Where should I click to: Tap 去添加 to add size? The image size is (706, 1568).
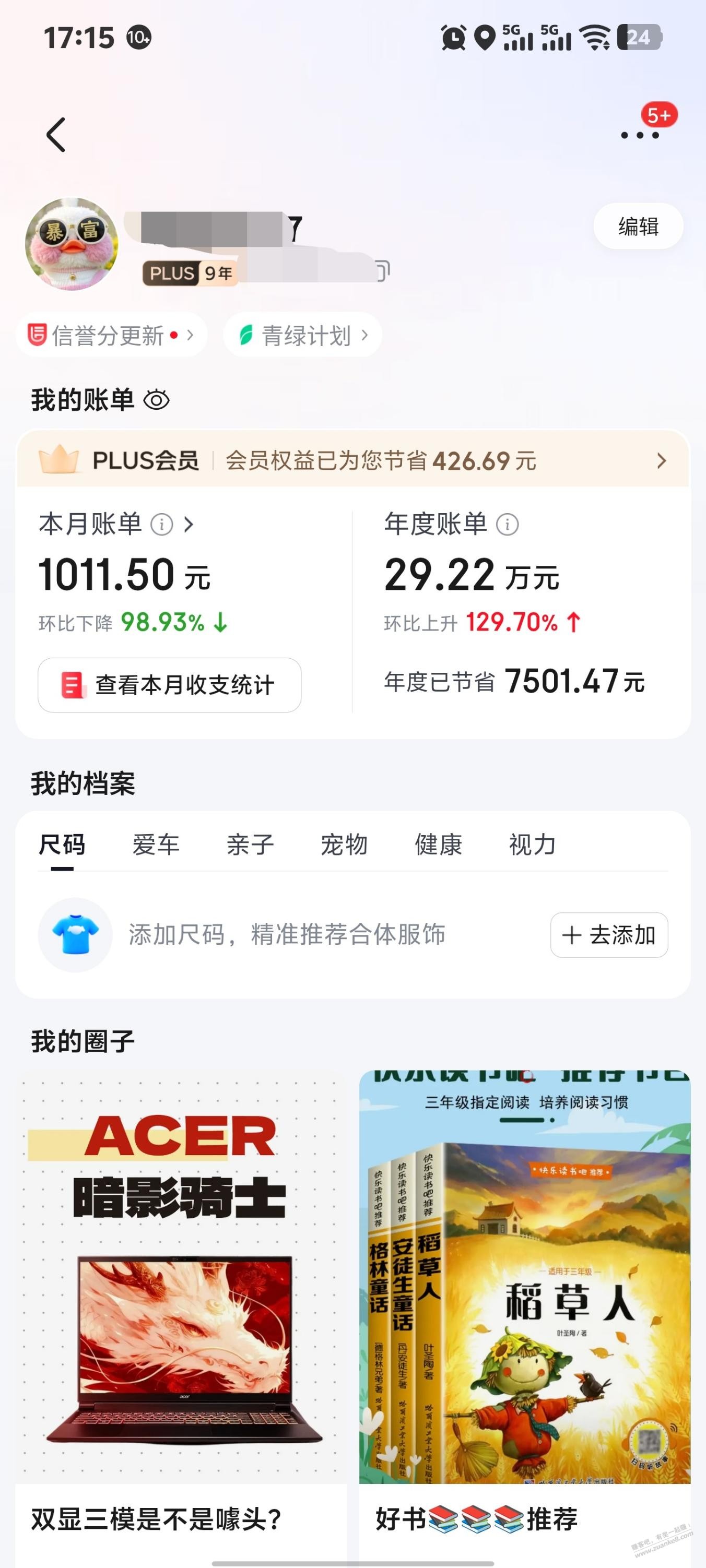click(x=608, y=935)
